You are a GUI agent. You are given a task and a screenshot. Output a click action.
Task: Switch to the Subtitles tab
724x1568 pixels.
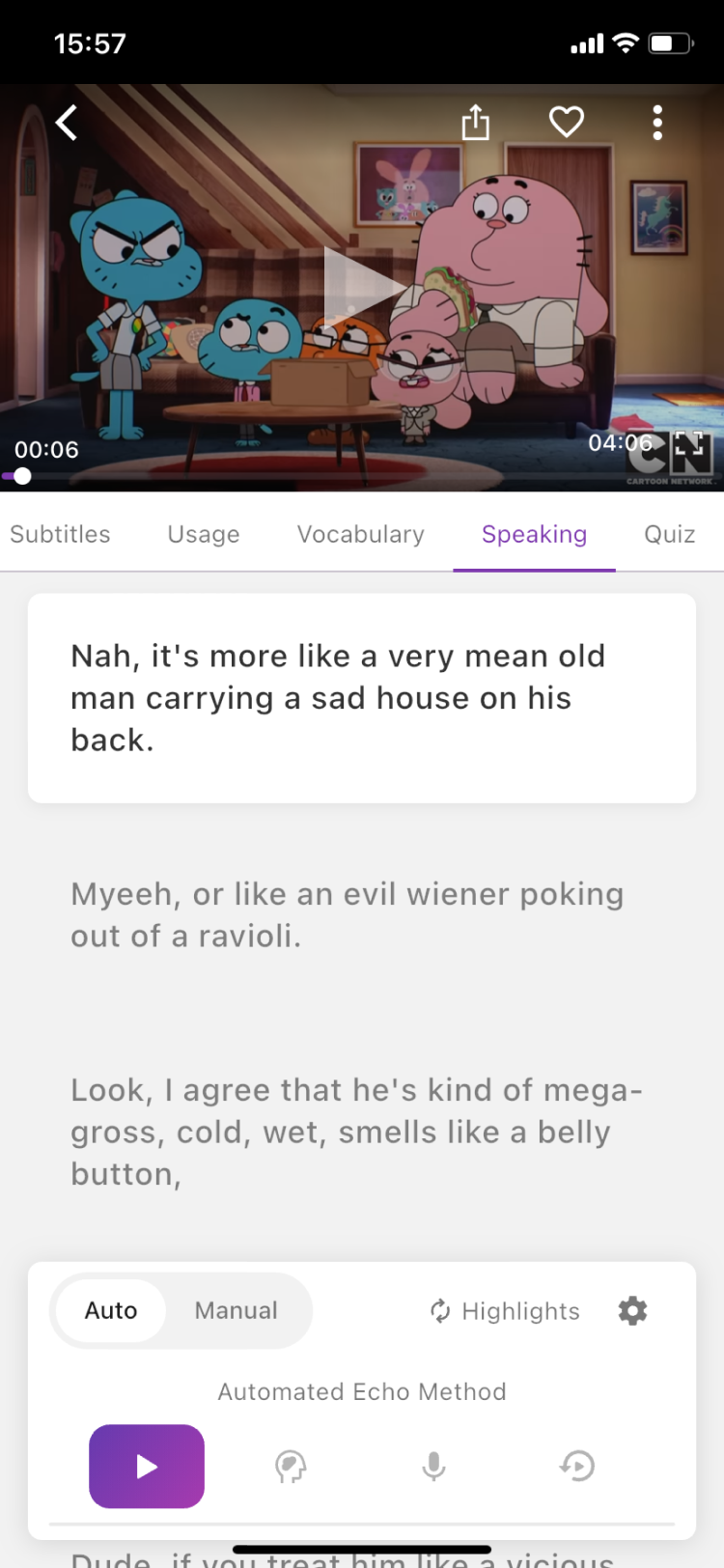pos(60,534)
